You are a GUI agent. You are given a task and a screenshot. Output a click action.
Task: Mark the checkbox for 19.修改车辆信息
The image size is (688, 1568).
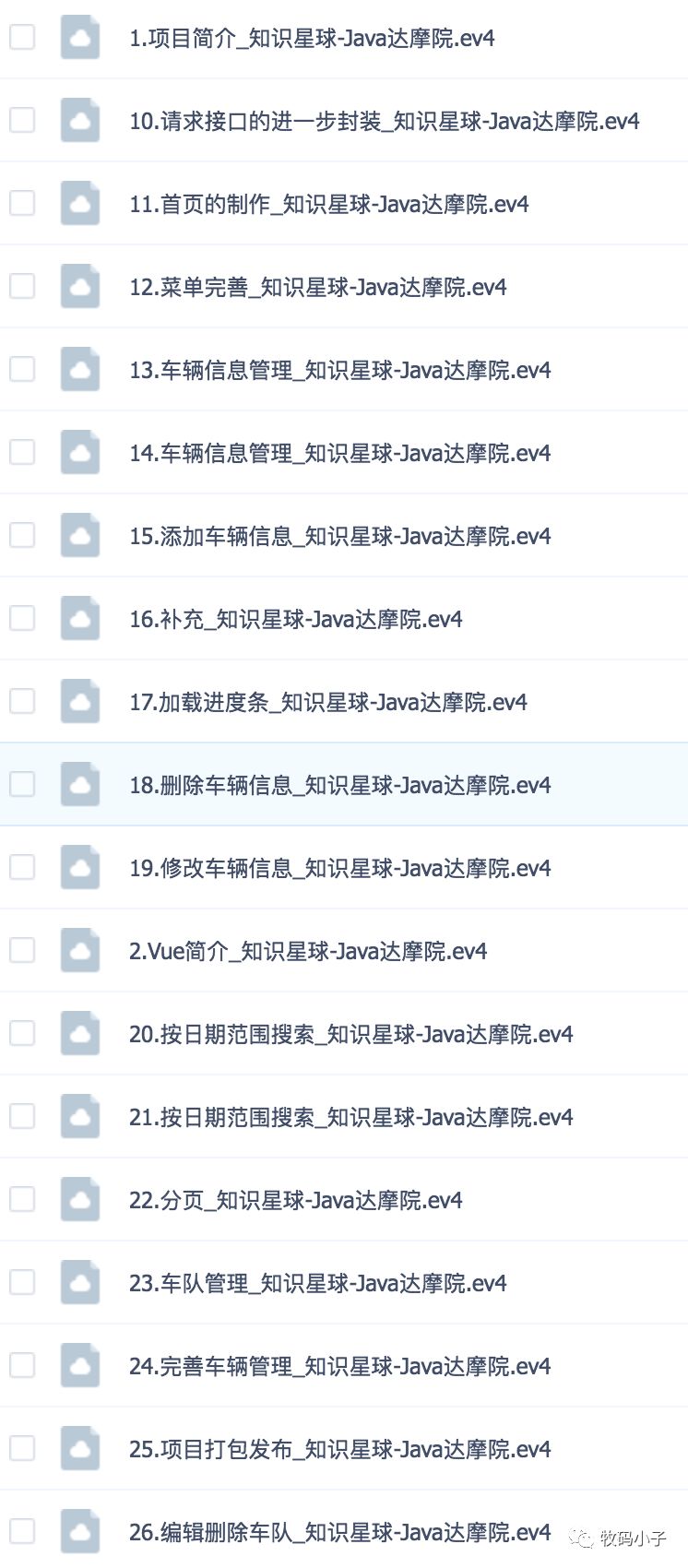tap(22, 867)
